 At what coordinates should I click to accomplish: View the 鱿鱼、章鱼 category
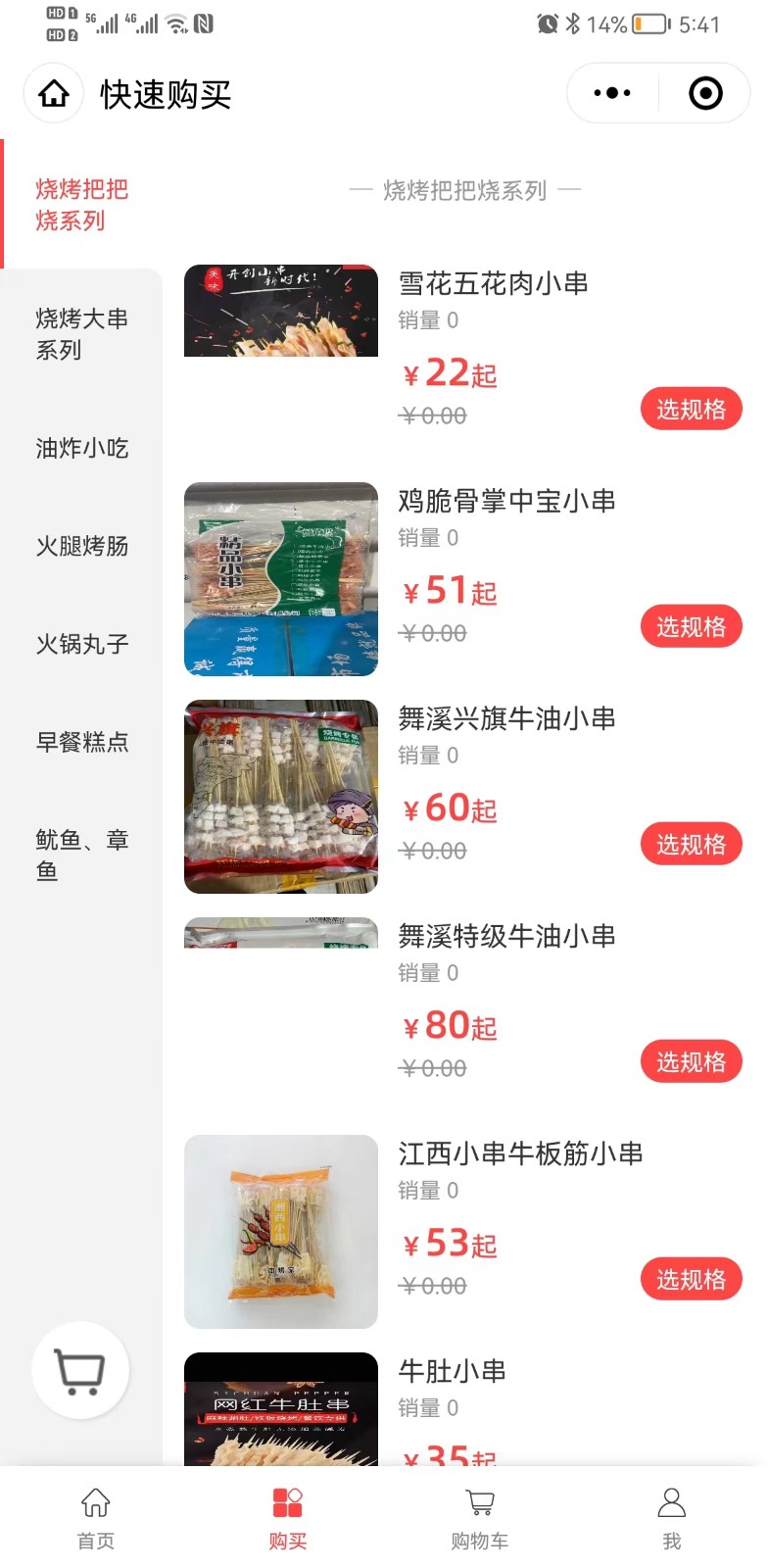point(81,855)
